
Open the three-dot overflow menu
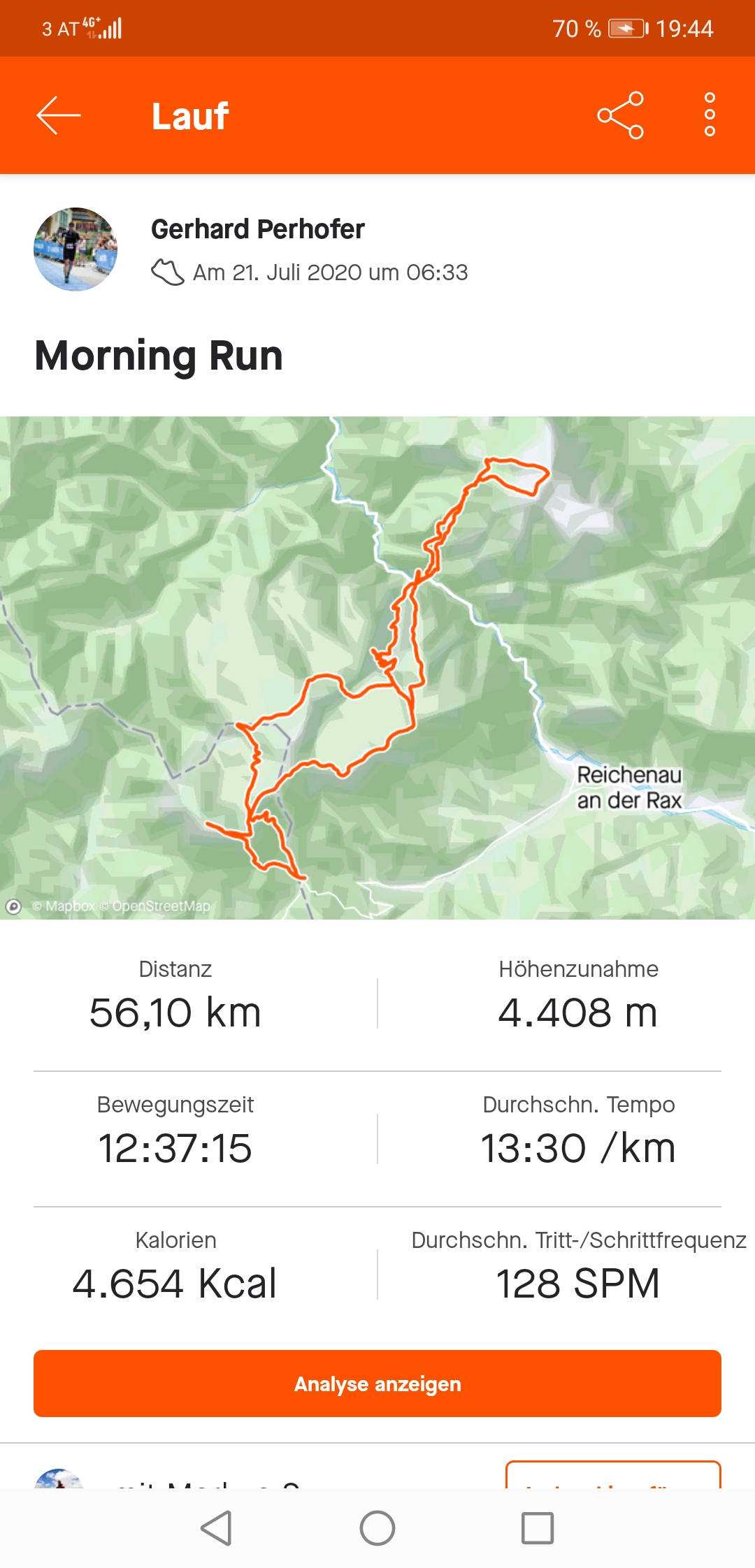(710, 115)
